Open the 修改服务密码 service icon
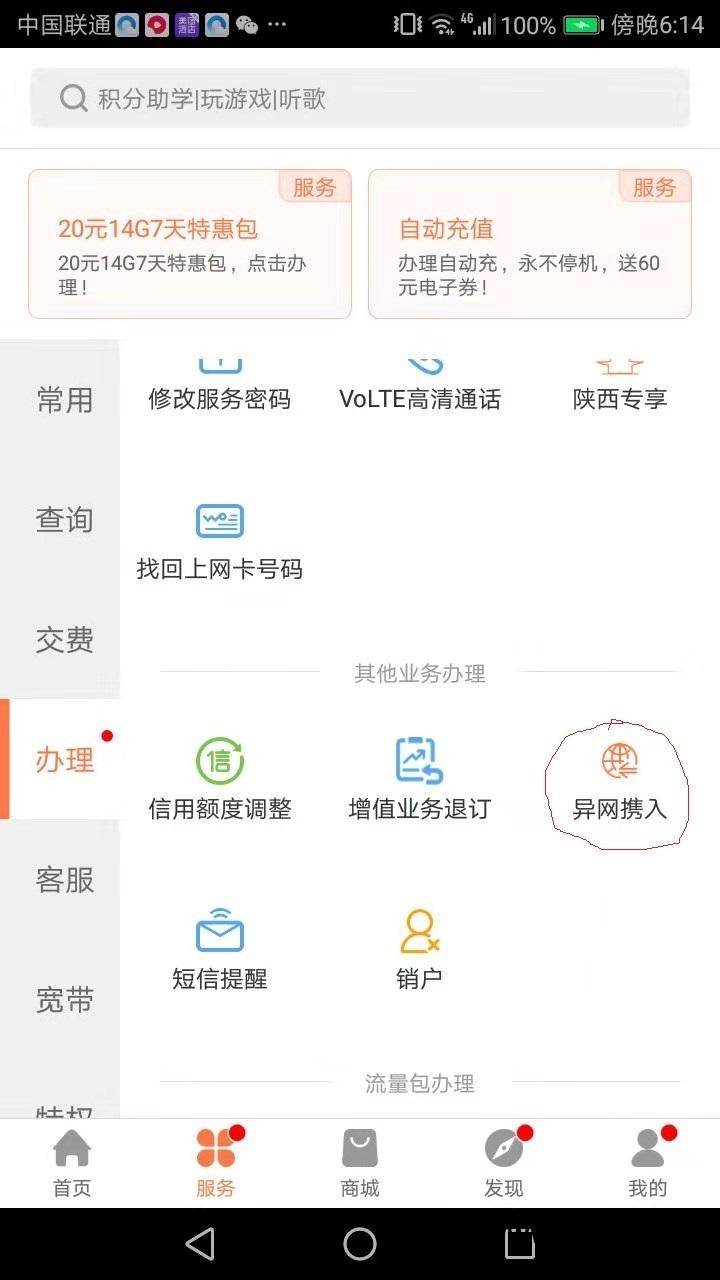 [220, 380]
